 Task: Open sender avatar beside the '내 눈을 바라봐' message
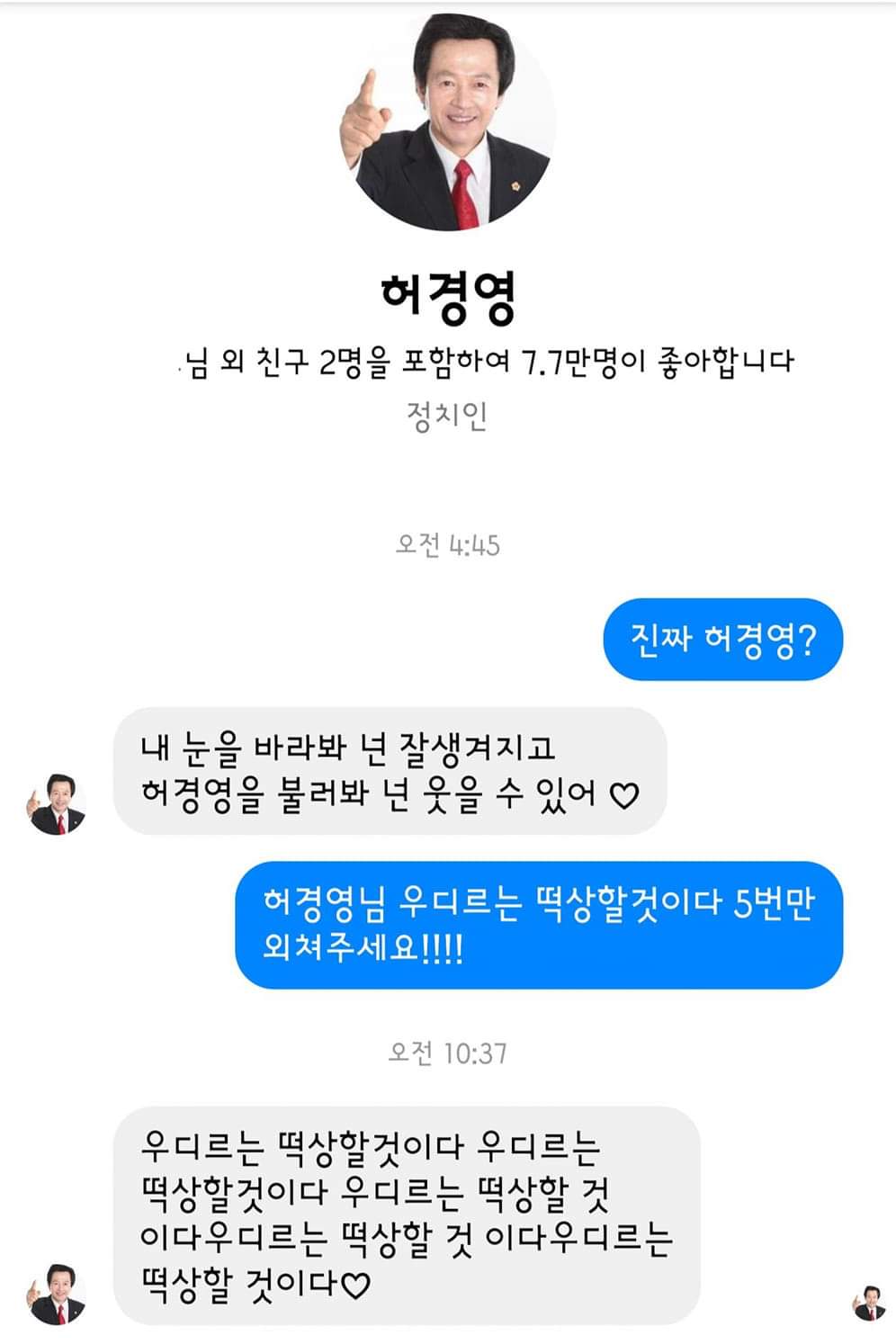point(57,803)
